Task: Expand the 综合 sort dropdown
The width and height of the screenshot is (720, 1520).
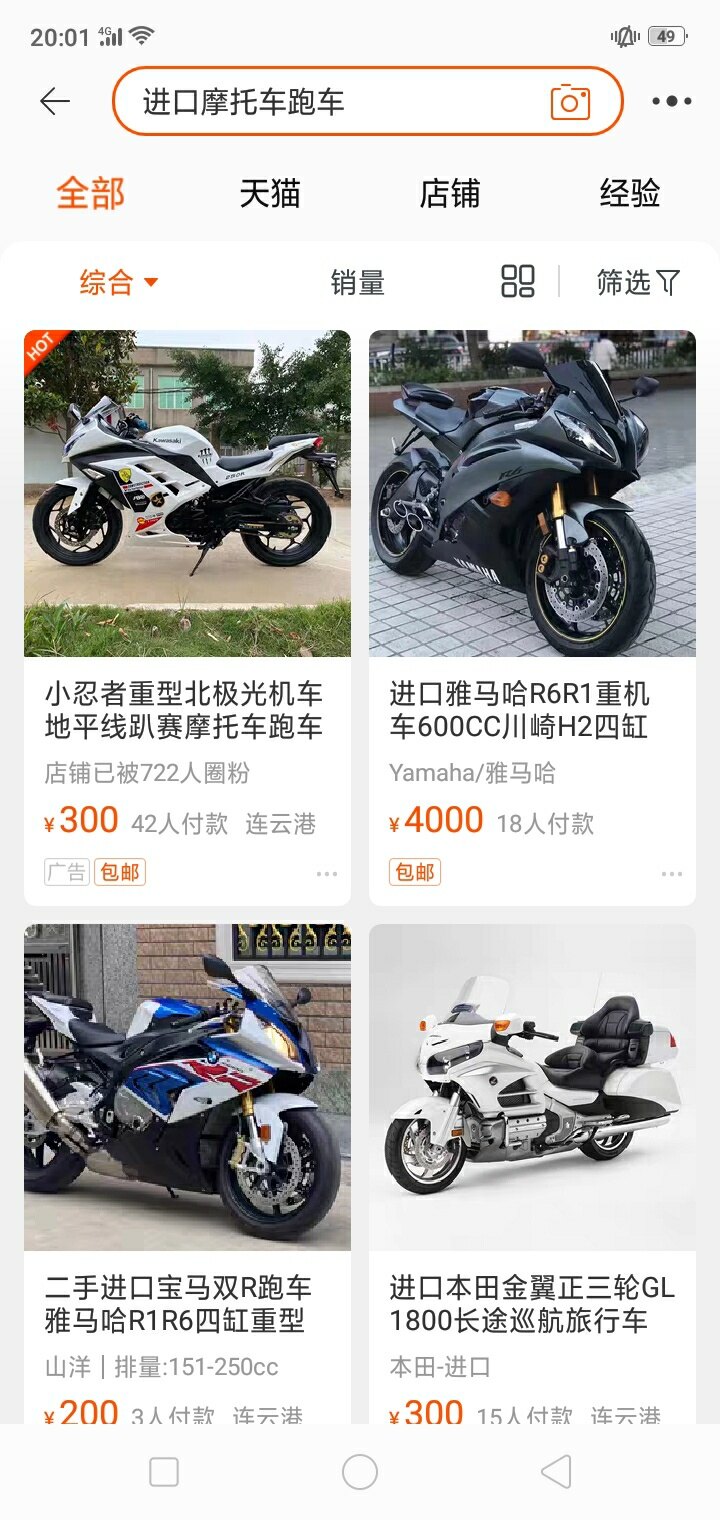Action: [x=118, y=283]
